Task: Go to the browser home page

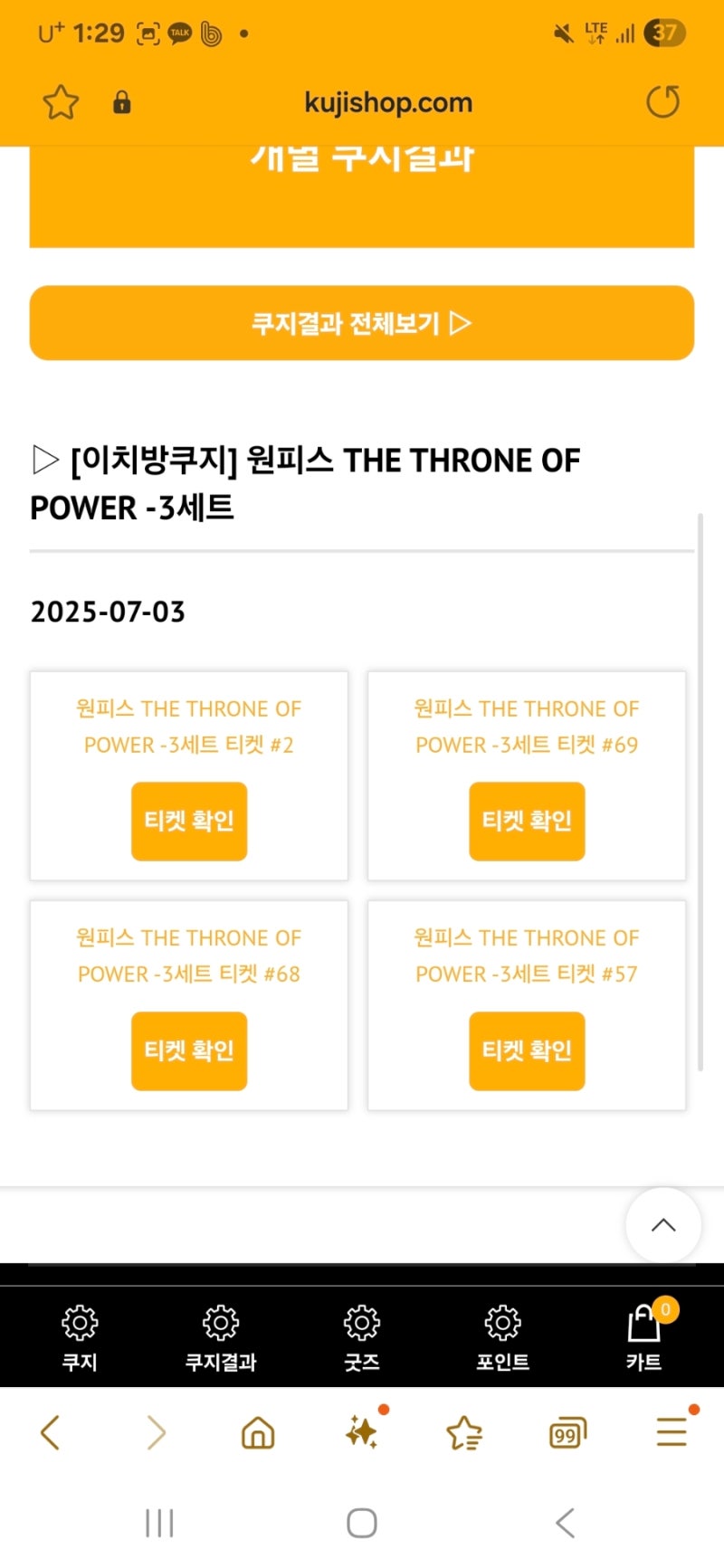Action: [258, 1432]
